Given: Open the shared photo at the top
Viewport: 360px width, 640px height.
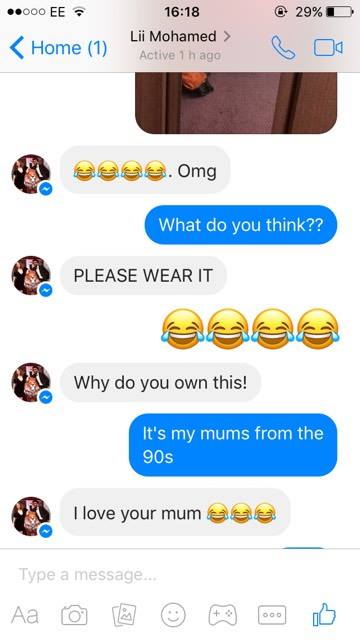Looking at the screenshot, I should click(236, 103).
